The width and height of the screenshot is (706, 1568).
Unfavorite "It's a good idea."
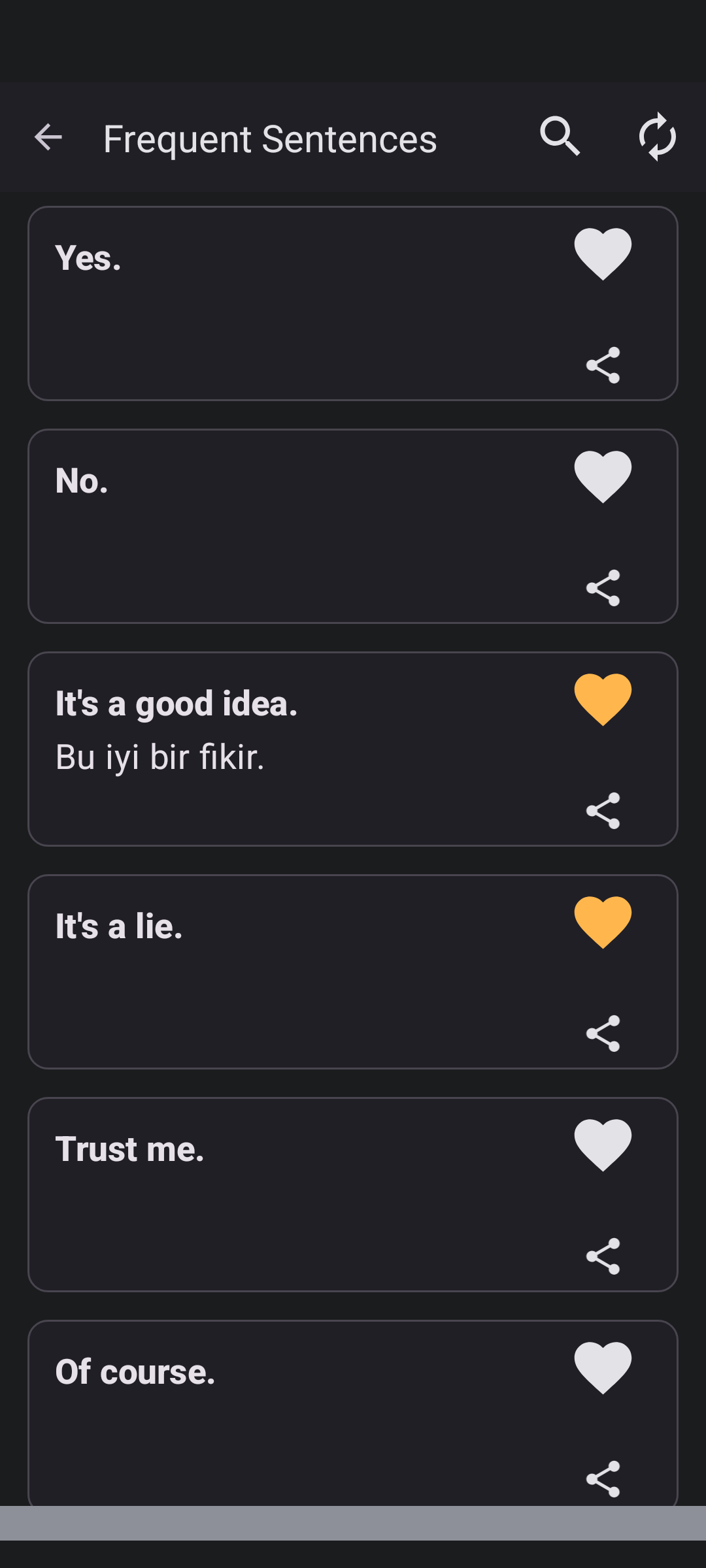coord(603,700)
